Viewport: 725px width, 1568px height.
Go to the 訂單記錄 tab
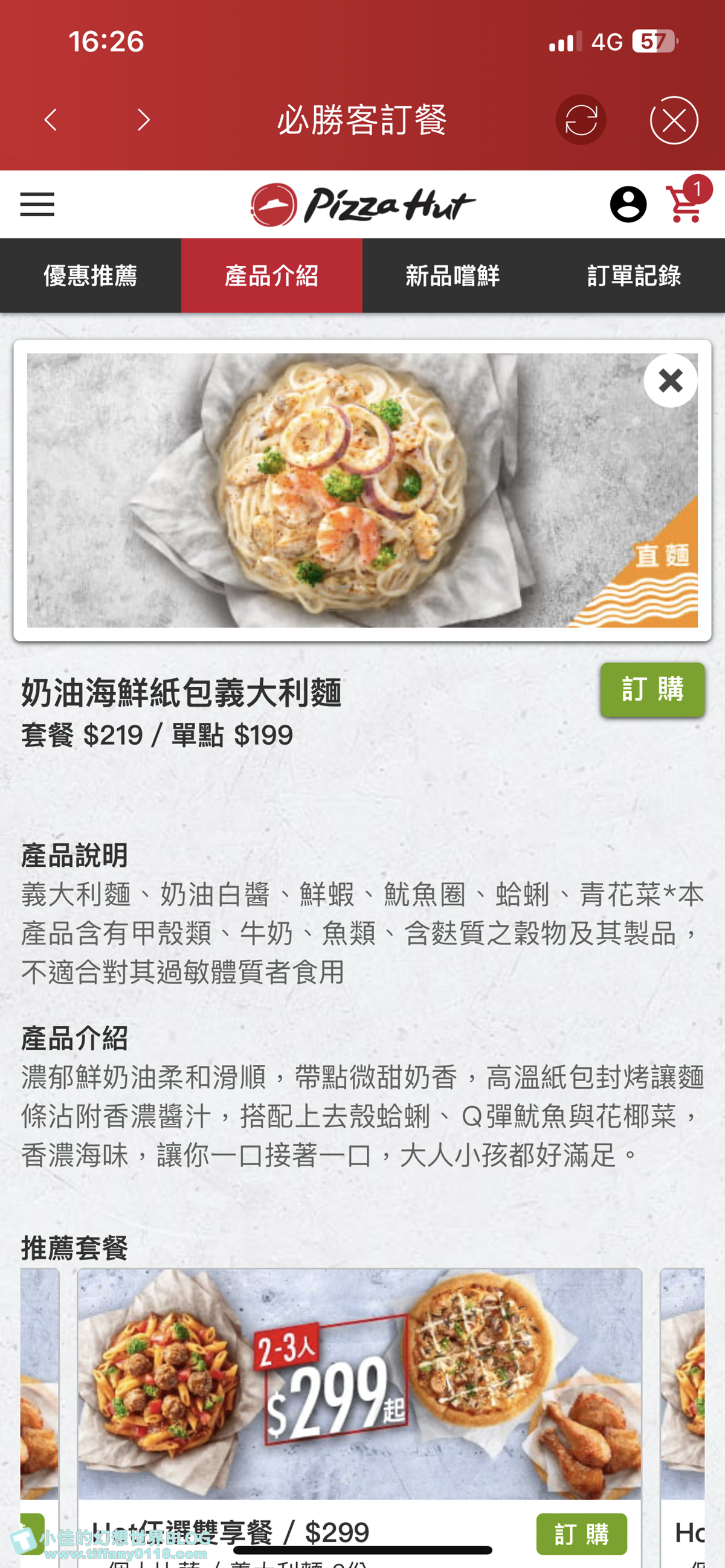tap(634, 276)
